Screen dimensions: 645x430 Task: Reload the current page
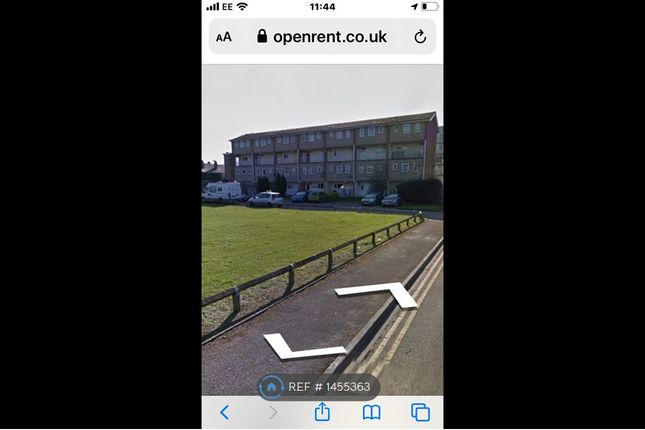tap(420, 37)
